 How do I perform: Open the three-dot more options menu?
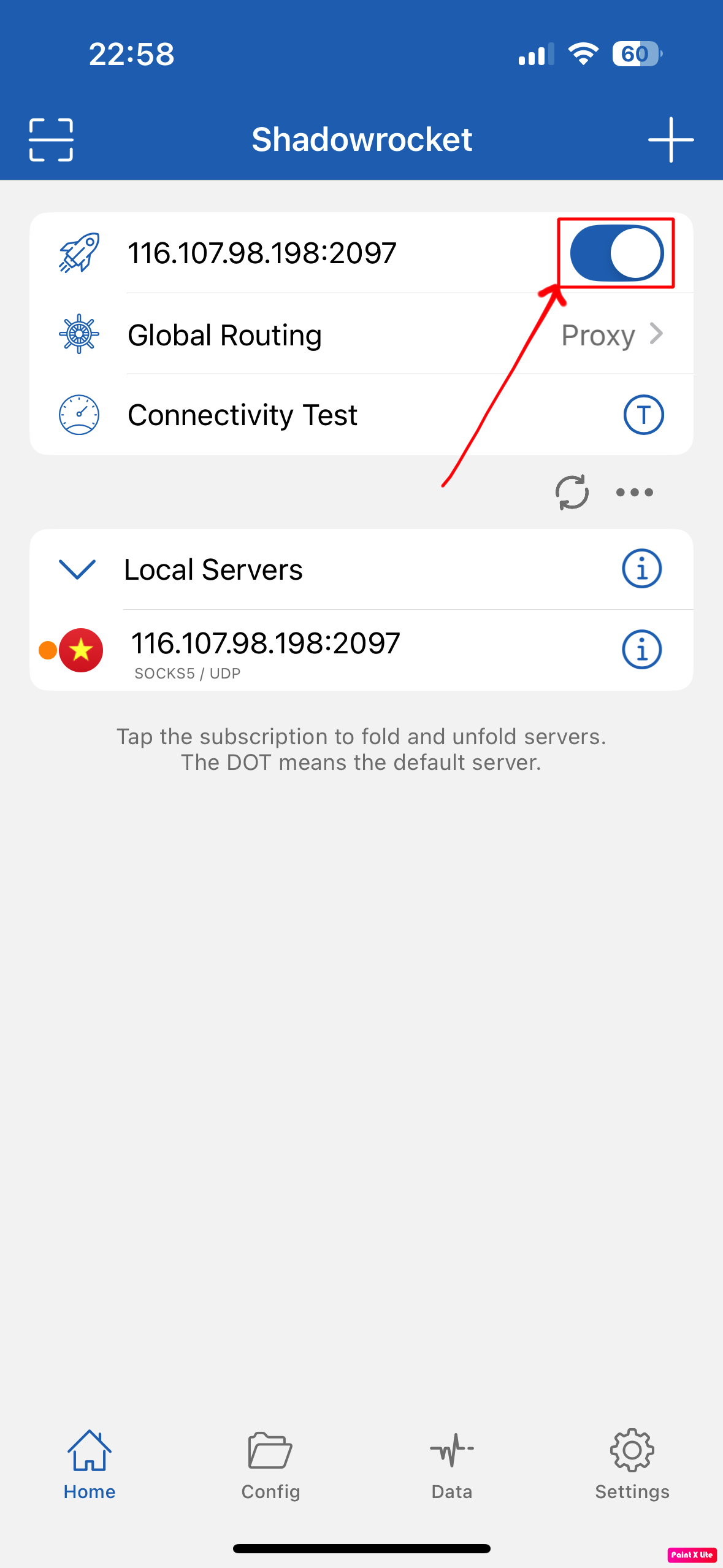point(634,492)
